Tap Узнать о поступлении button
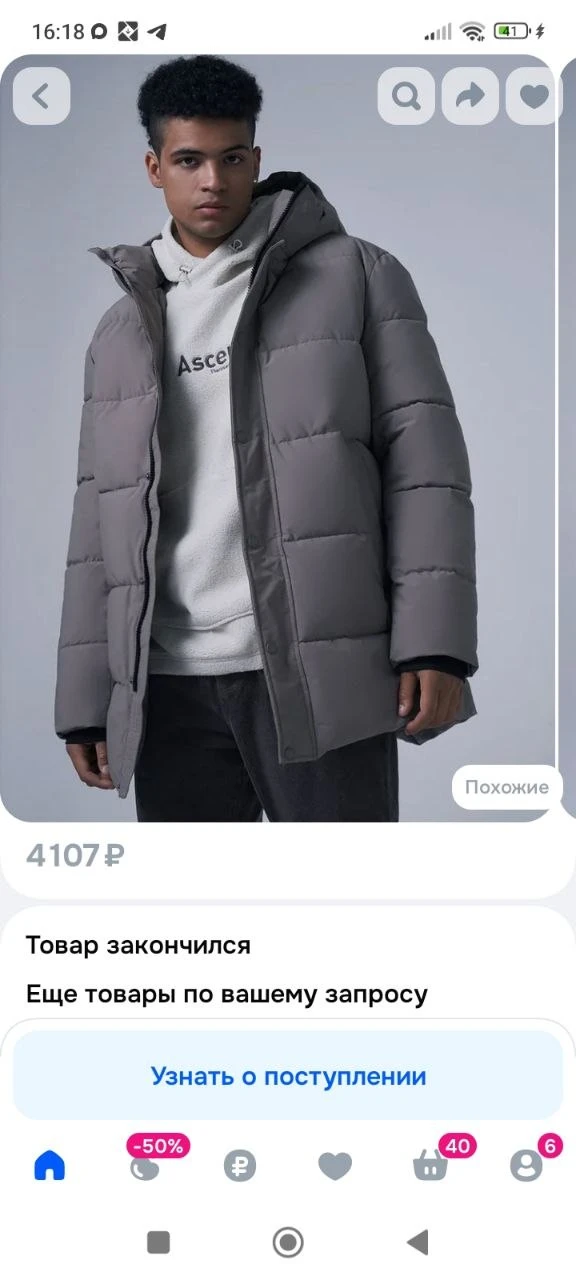The height and width of the screenshot is (1280, 576). point(288,1076)
